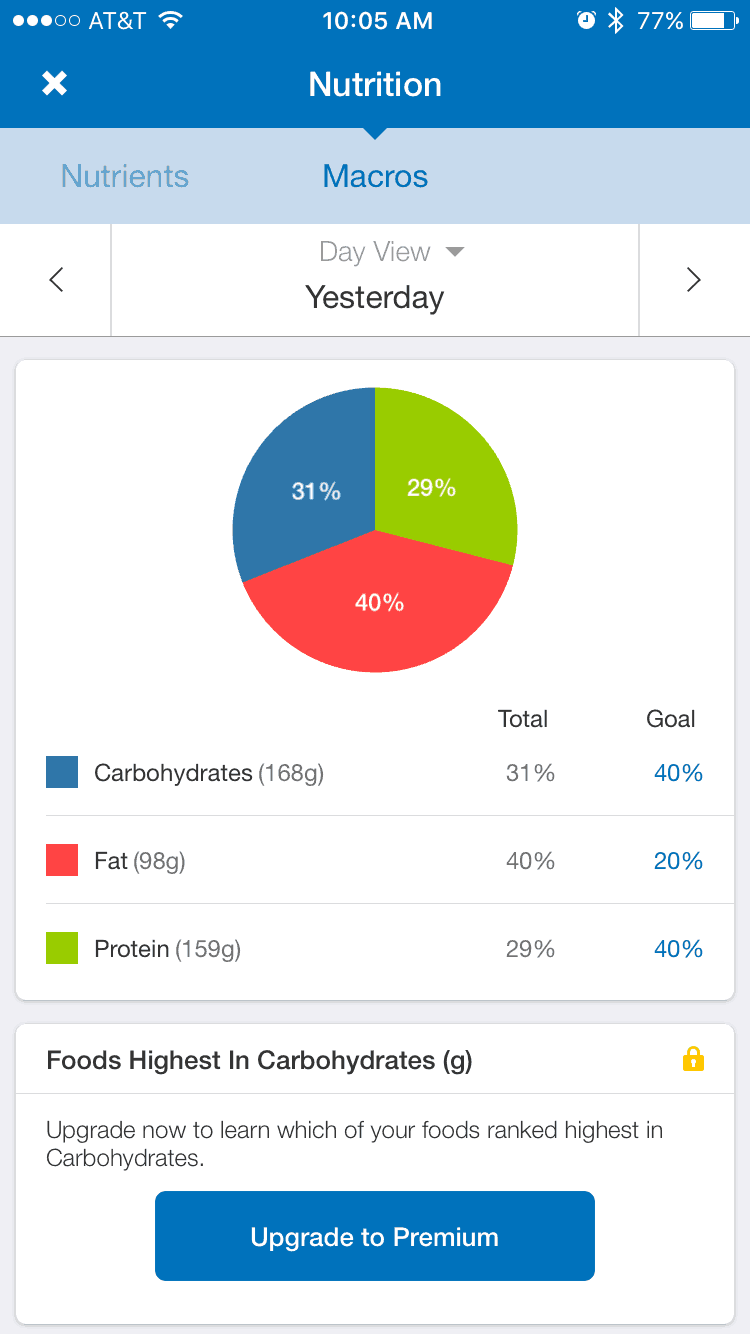
Task: Edit the Protein 40% goal
Action: tap(678, 949)
